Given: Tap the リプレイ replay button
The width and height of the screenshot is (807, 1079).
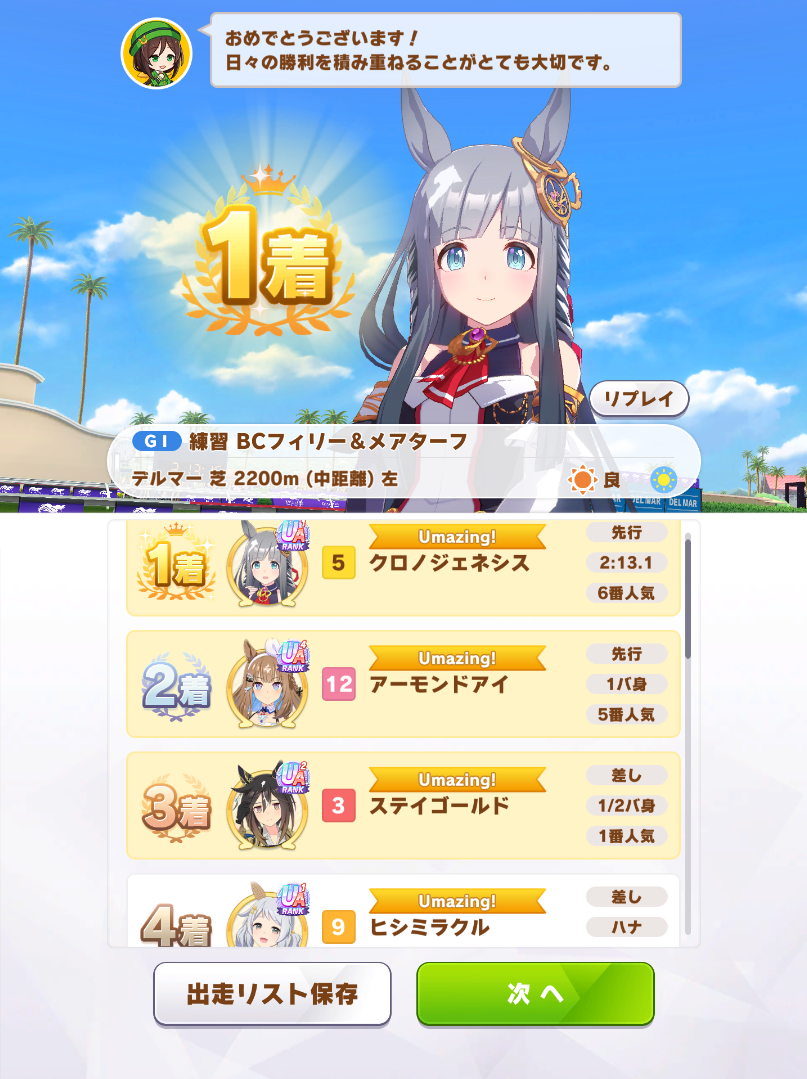Looking at the screenshot, I should [639, 399].
